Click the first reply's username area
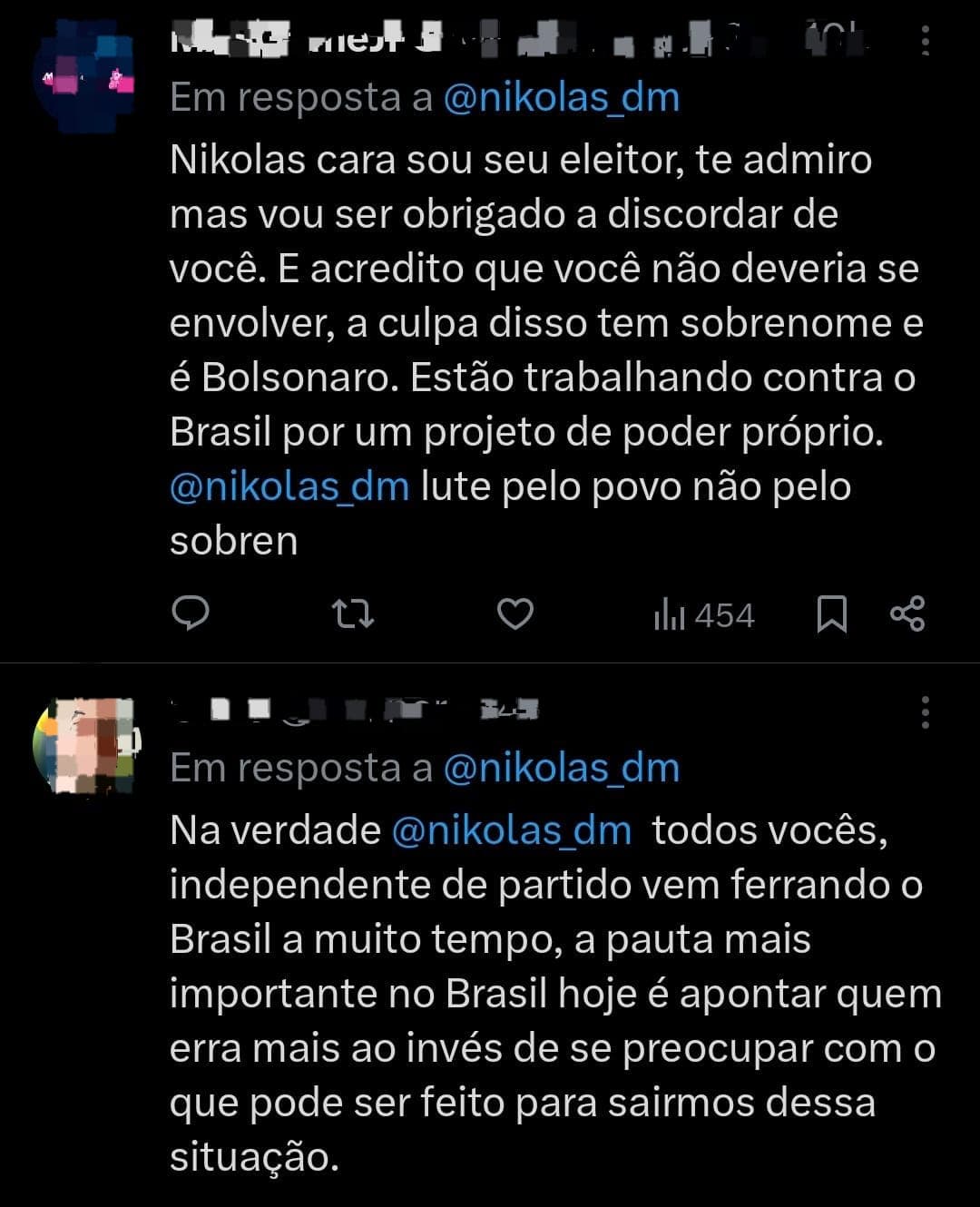 point(363,38)
